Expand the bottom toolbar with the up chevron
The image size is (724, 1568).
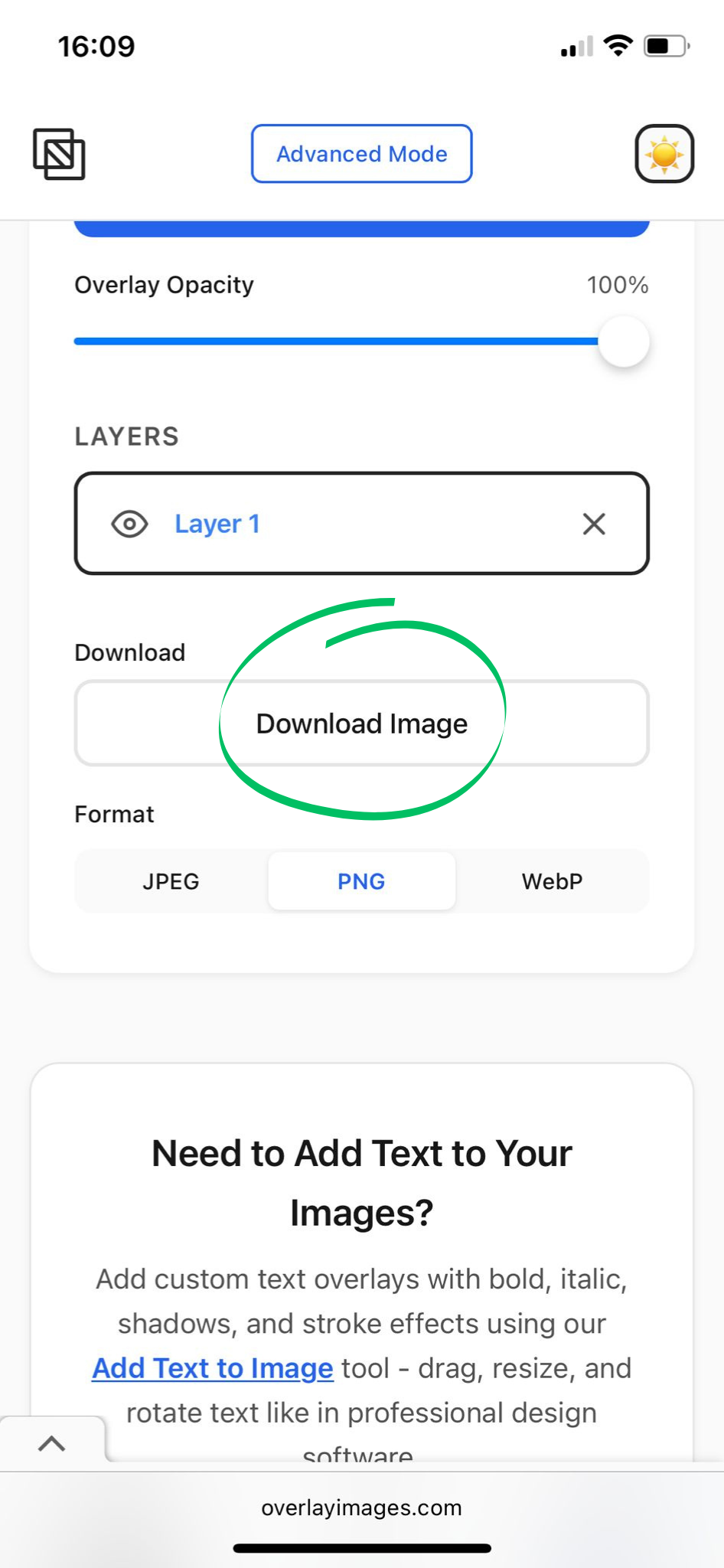pos(52,1444)
